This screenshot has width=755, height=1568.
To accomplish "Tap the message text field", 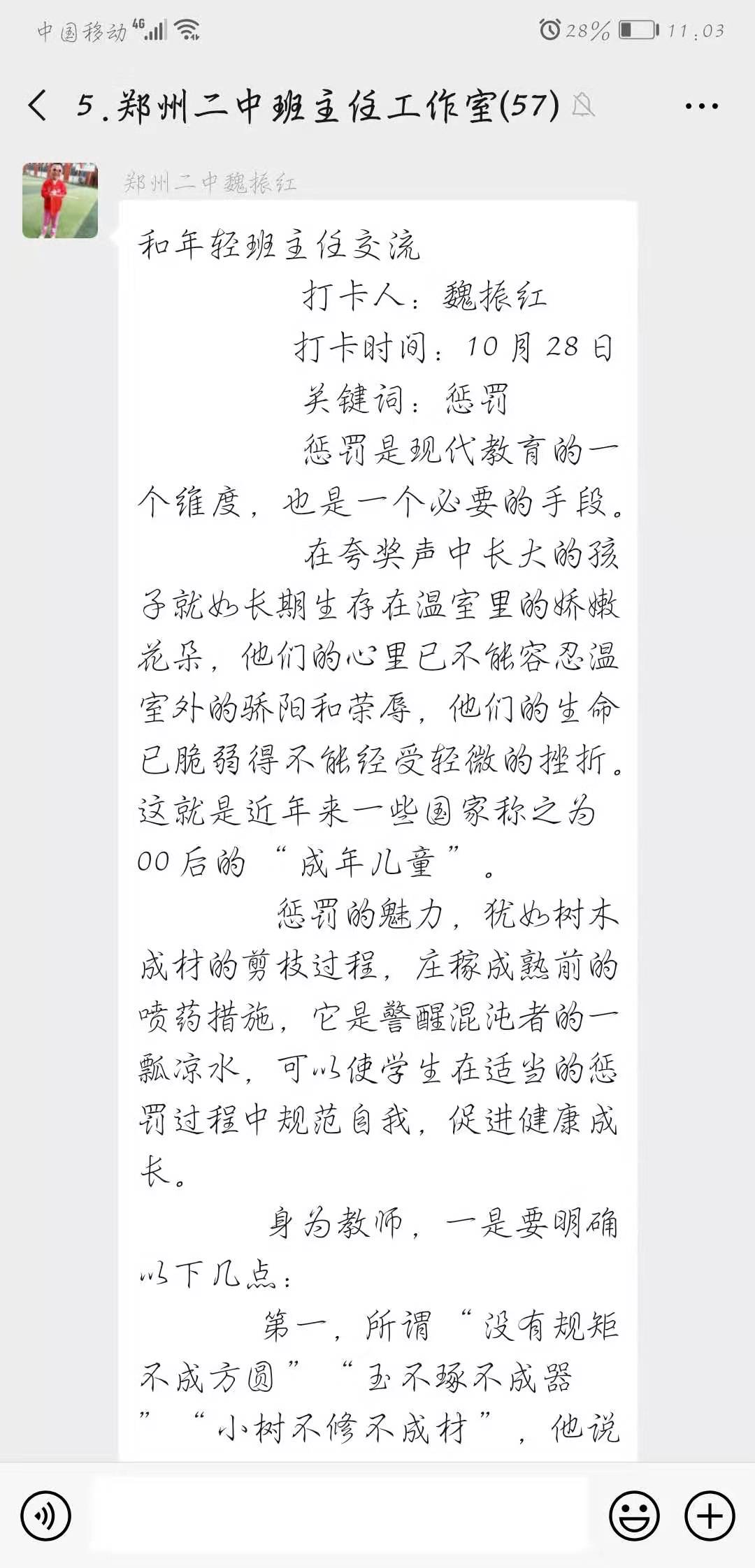I will point(339,1516).
